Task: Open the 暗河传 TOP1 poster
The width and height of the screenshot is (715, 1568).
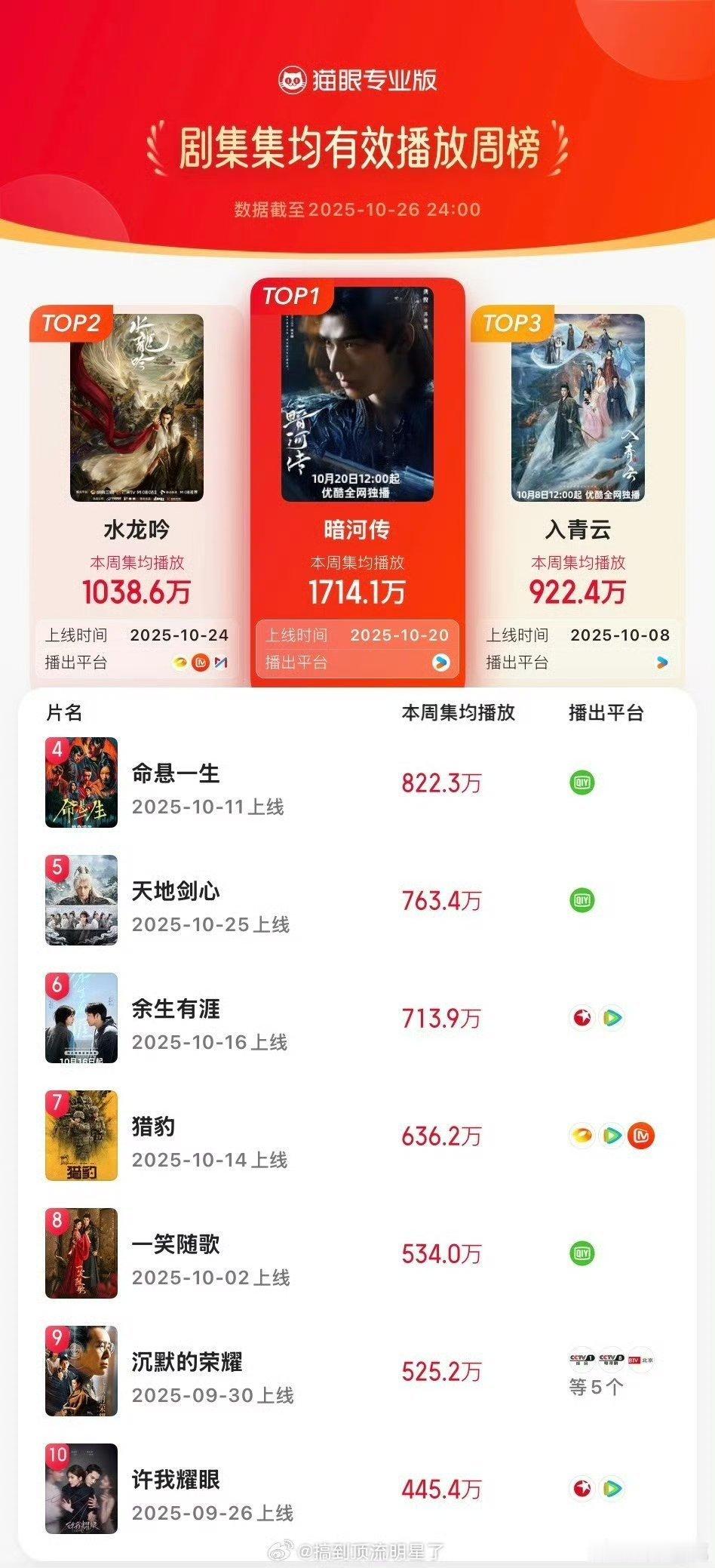Action: pos(357,392)
